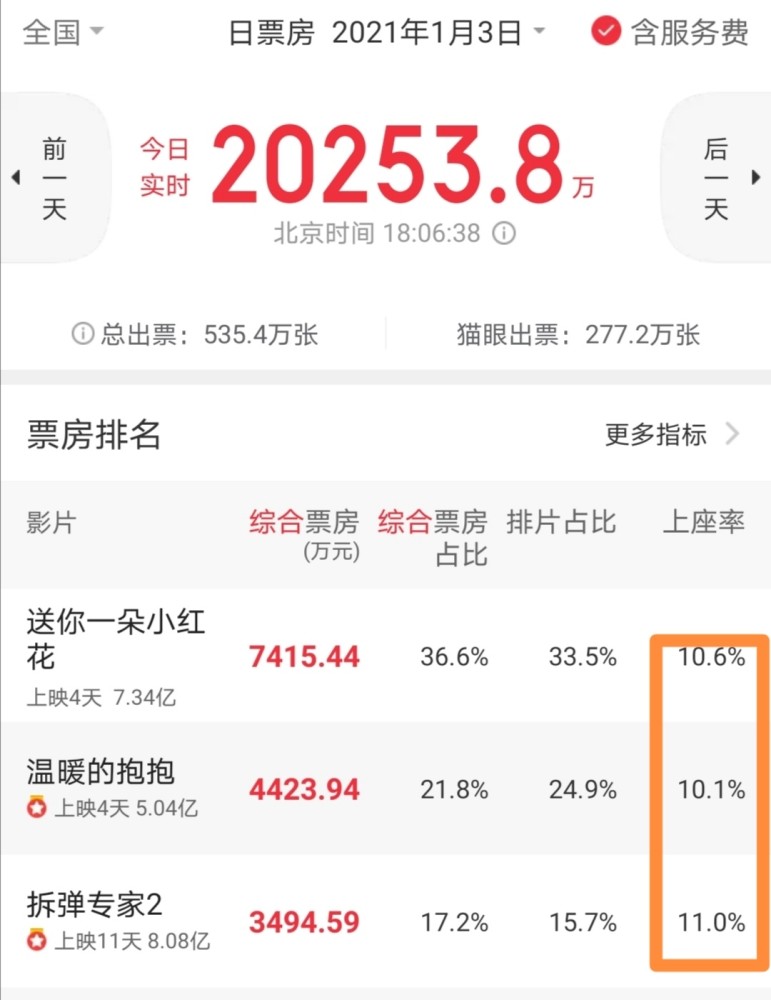The height and width of the screenshot is (1000, 771).
Task: Open the movie 送你一朵小红花
Action: tap(115, 640)
